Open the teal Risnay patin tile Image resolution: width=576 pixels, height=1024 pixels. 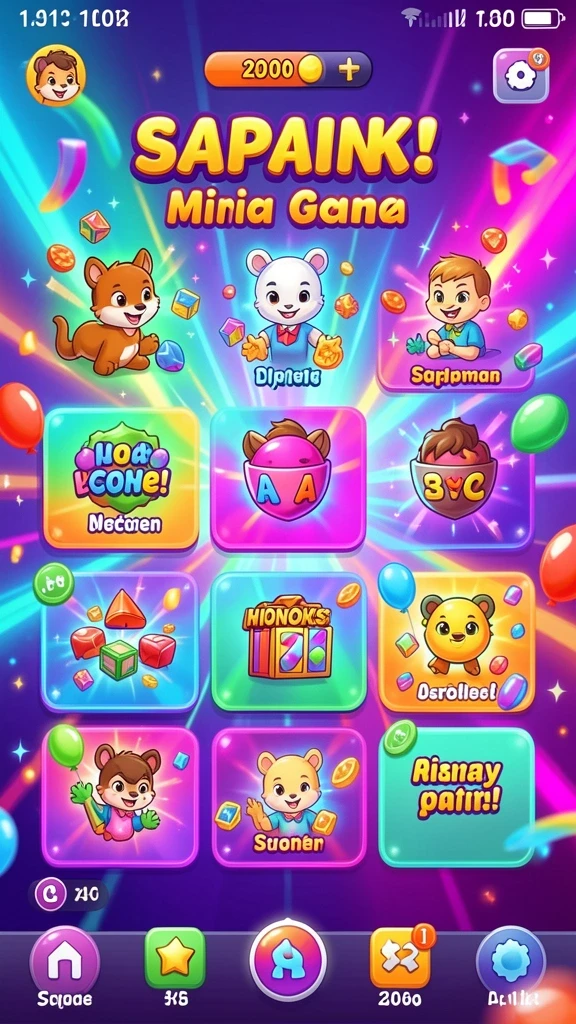pyautogui.click(x=456, y=797)
